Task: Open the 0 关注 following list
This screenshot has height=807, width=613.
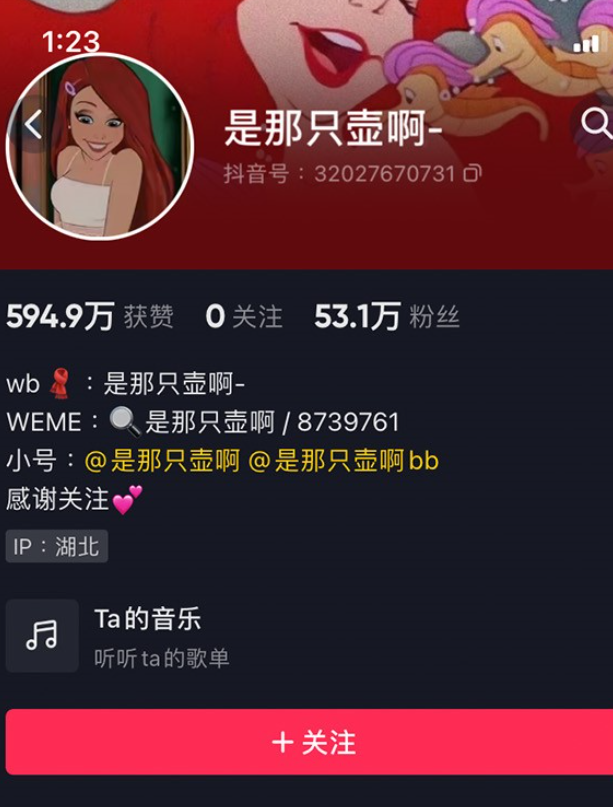Action: 243,318
